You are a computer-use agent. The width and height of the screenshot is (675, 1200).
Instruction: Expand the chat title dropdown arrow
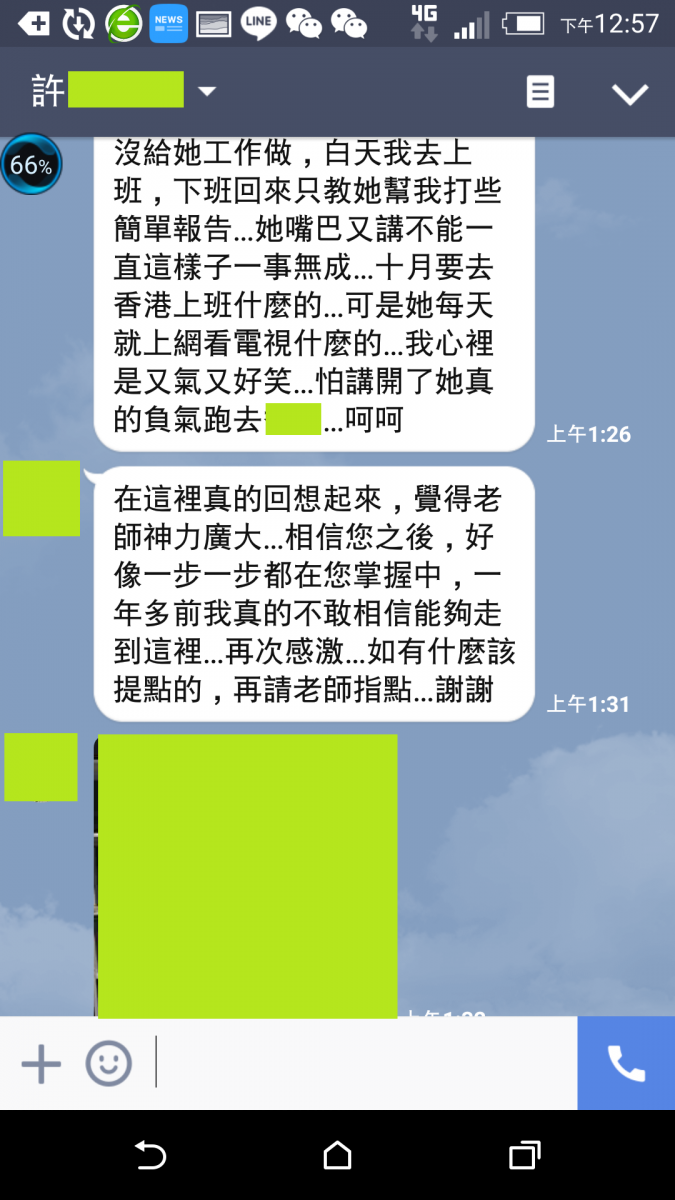click(207, 92)
